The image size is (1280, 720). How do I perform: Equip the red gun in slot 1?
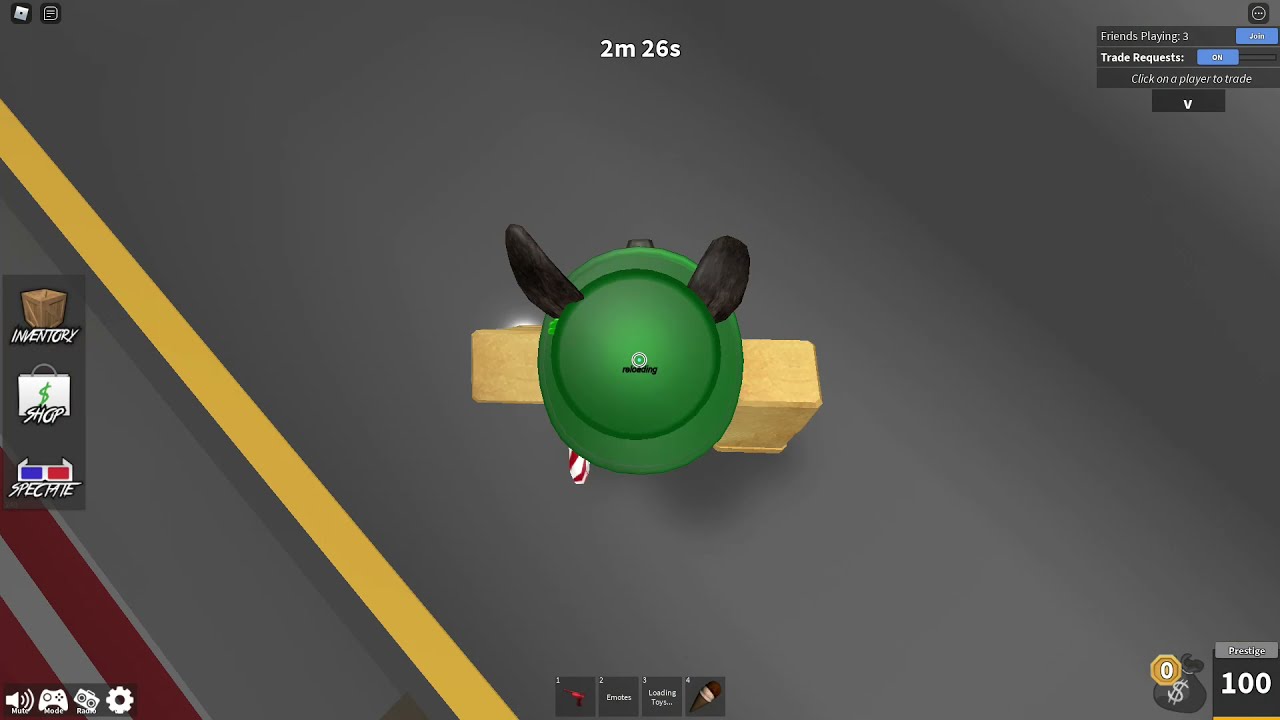point(576,696)
